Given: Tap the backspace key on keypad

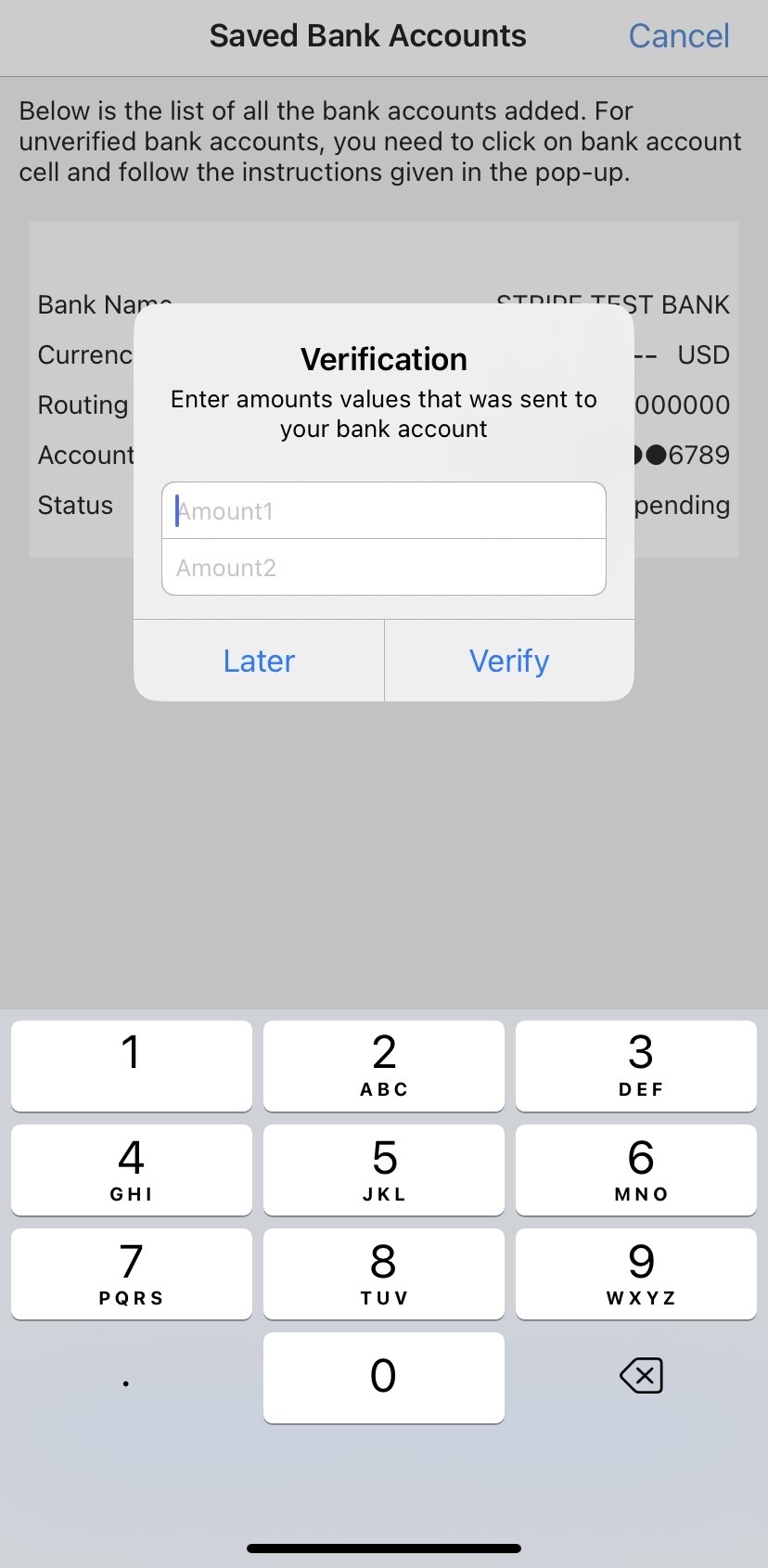Looking at the screenshot, I should 640,1376.
